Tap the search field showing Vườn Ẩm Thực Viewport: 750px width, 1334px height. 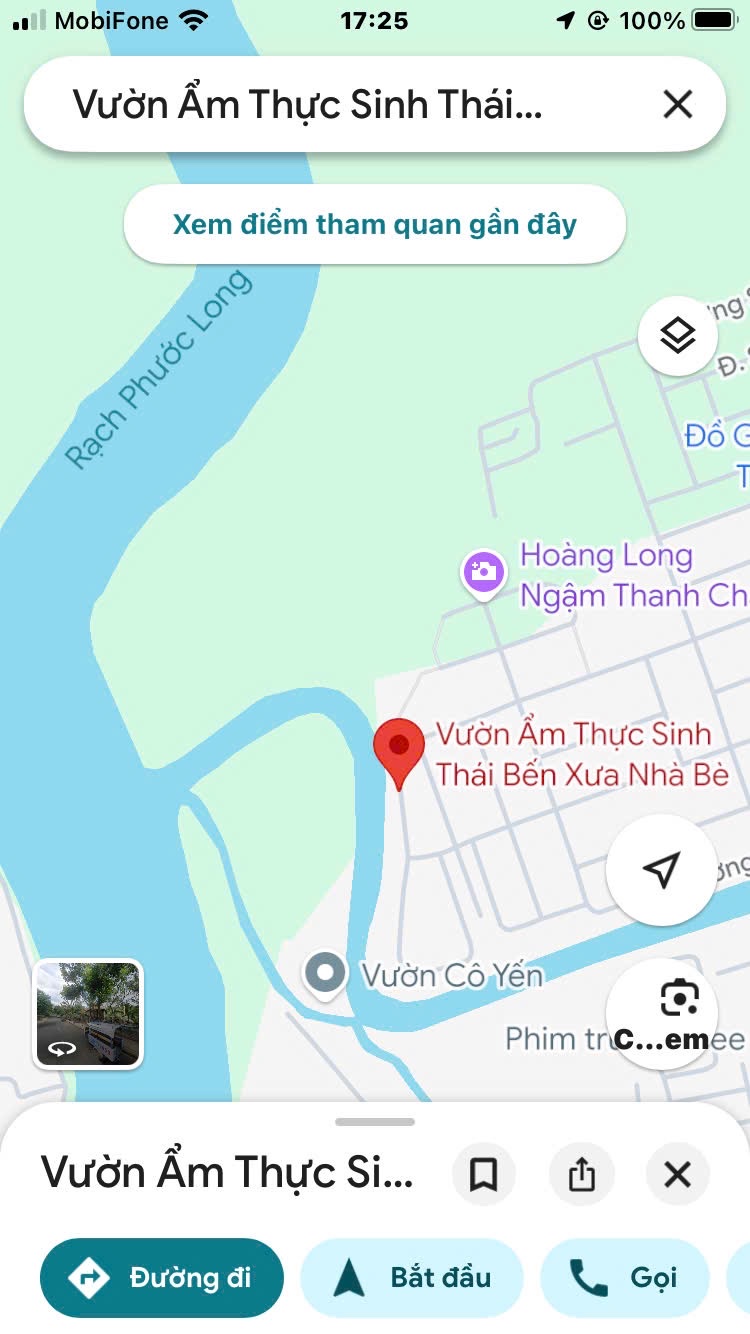pos(310,104)
